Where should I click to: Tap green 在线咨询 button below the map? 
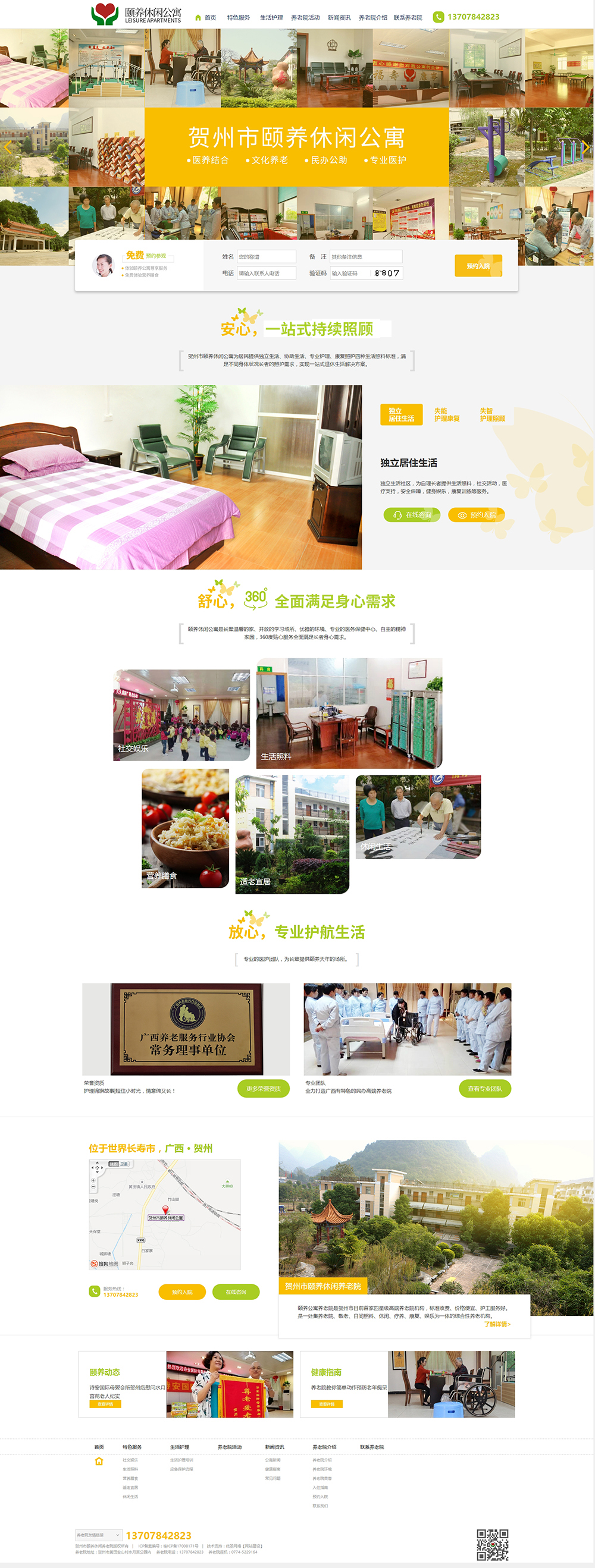pyautogui.click(x=236, y=1292)
